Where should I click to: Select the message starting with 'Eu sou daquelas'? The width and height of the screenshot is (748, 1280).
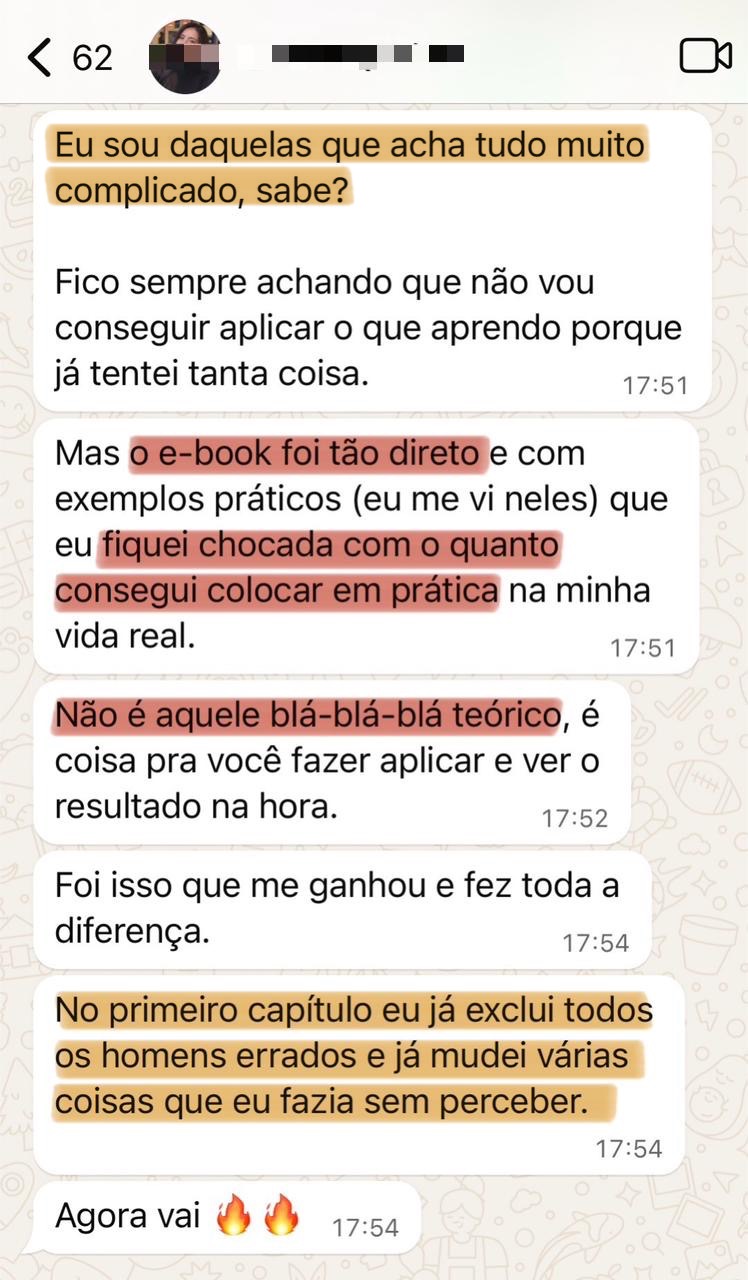pyautogui.click(x=350, y=170)
